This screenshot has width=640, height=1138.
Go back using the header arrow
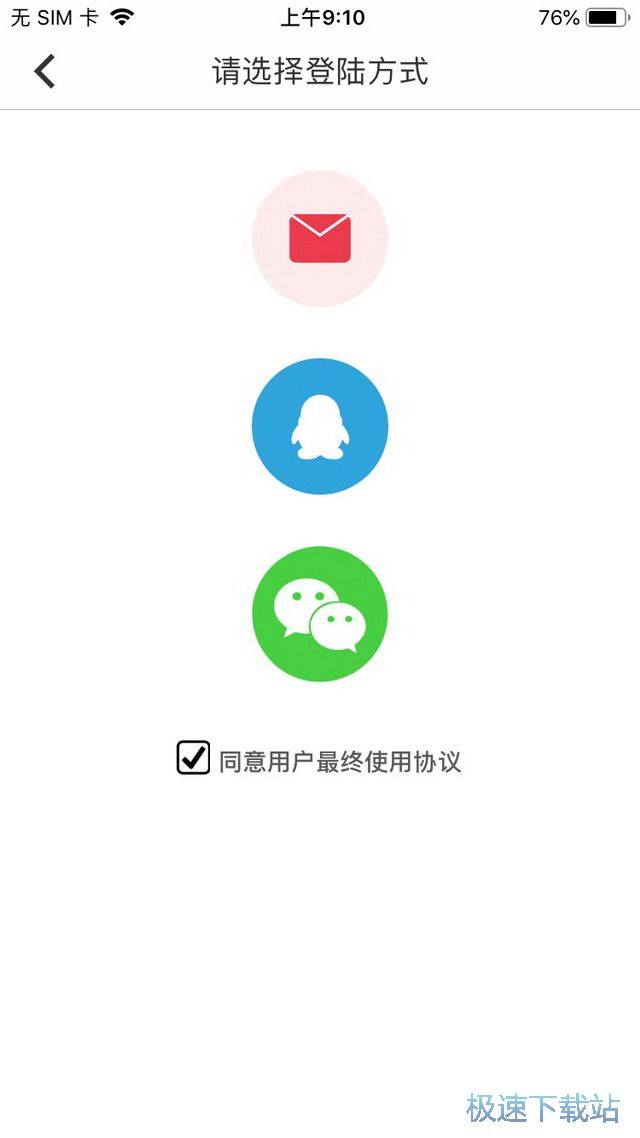tap(45, 71)
